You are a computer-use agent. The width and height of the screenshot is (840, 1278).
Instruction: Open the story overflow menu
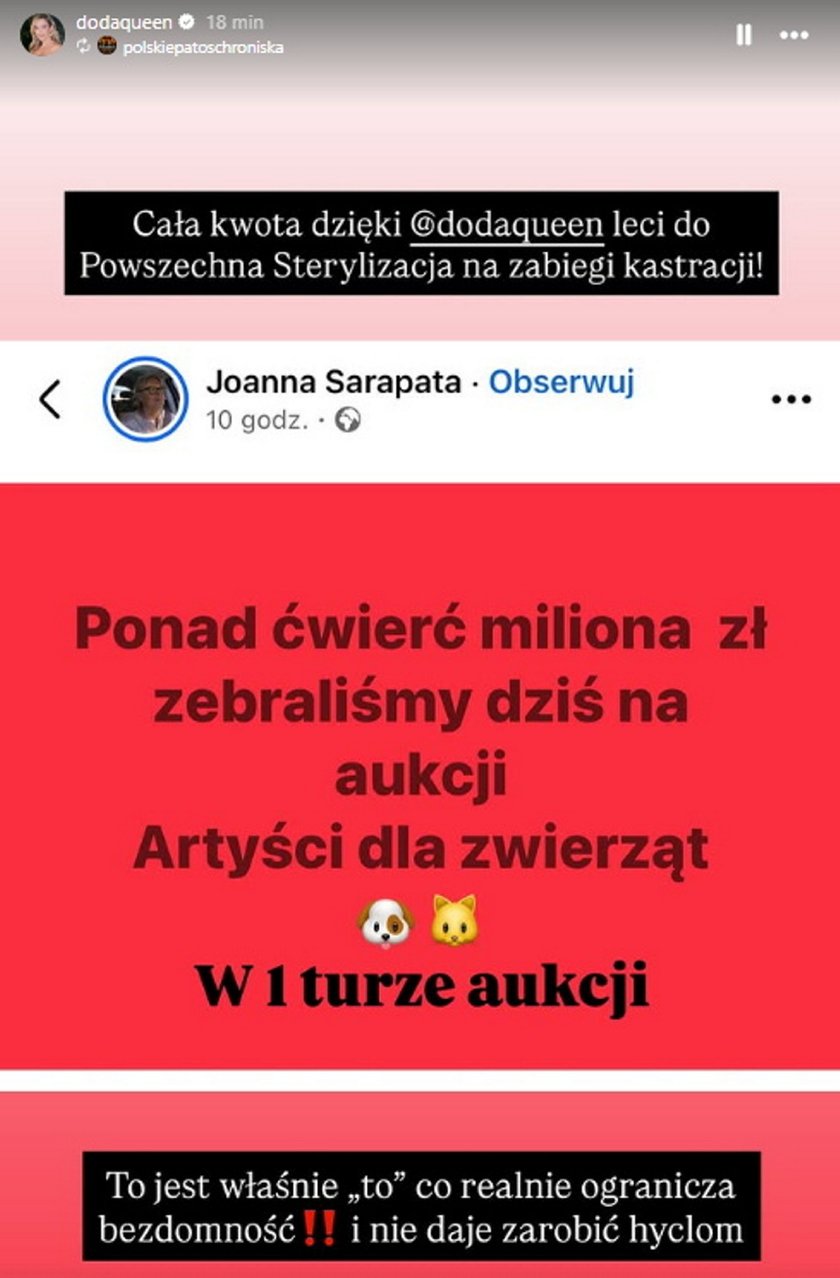pos(794,34)
